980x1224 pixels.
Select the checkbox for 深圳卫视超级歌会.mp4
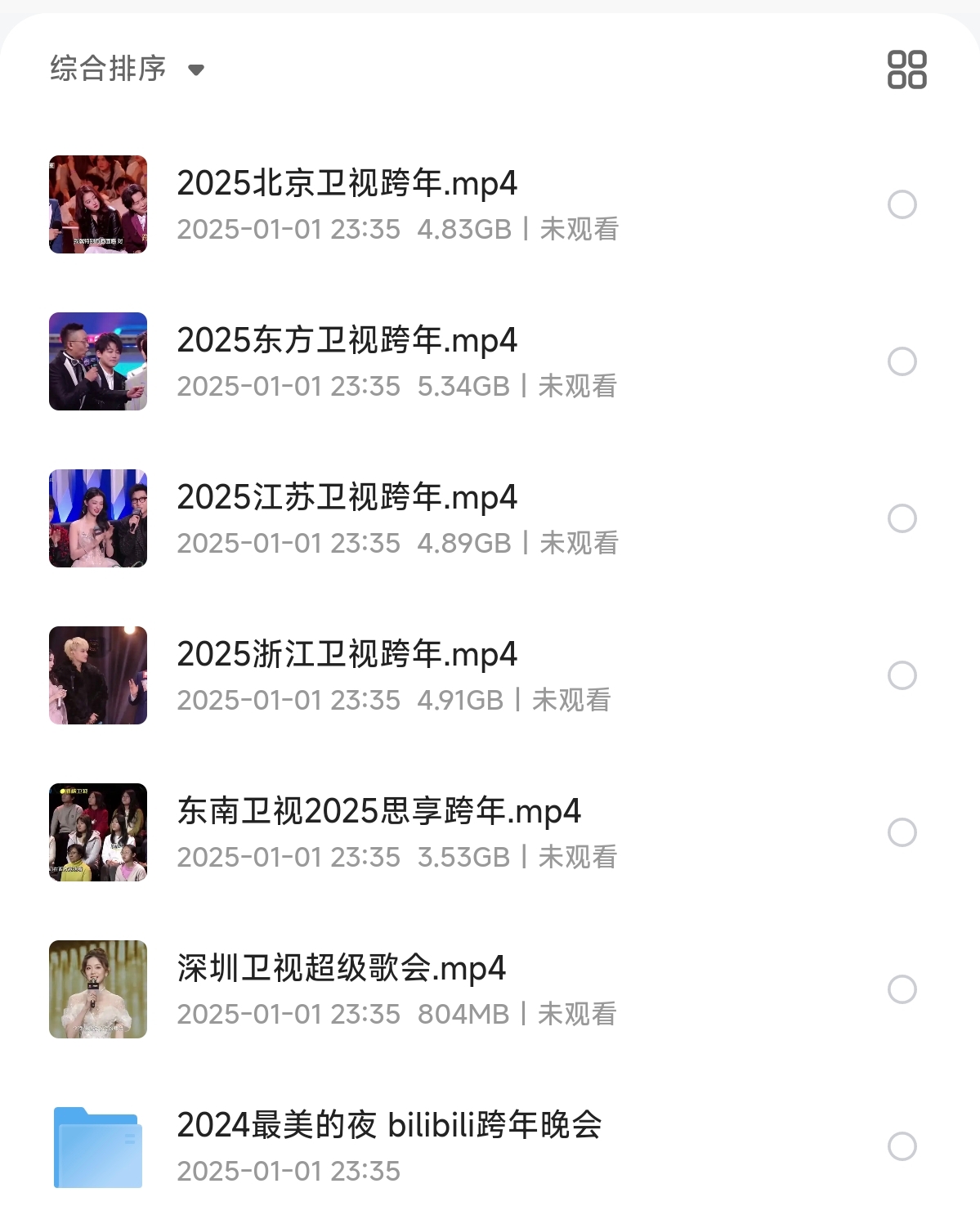tap(902, 989)
